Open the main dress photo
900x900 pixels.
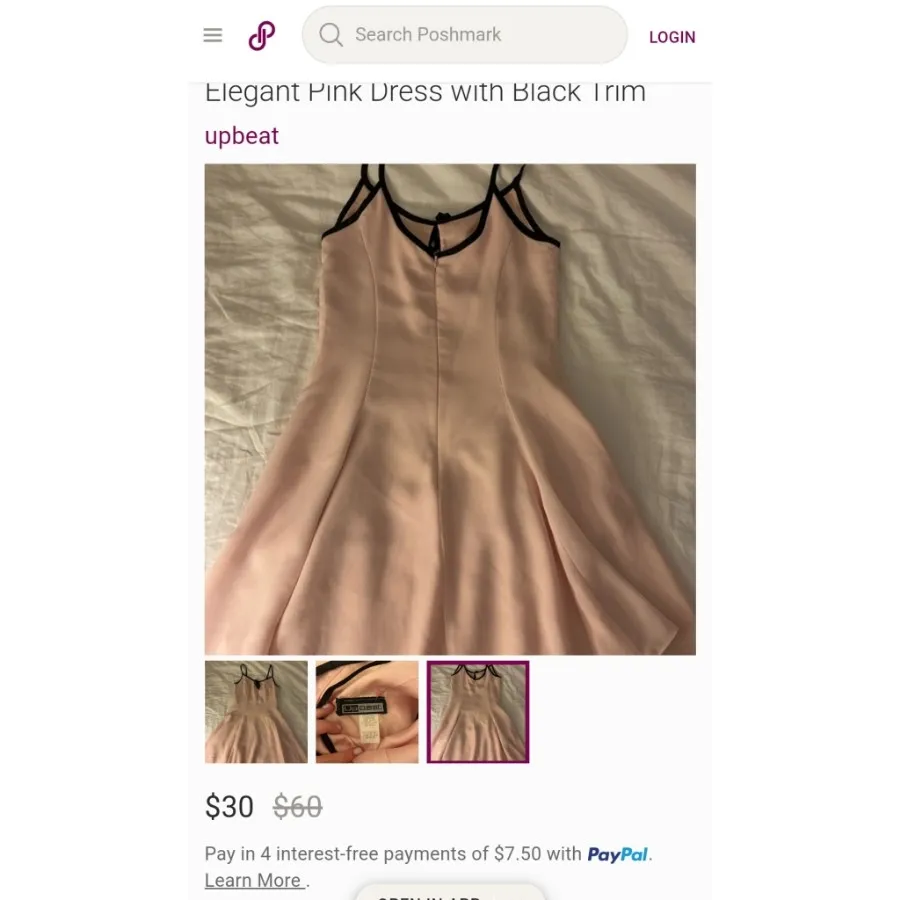click(450, 409)
